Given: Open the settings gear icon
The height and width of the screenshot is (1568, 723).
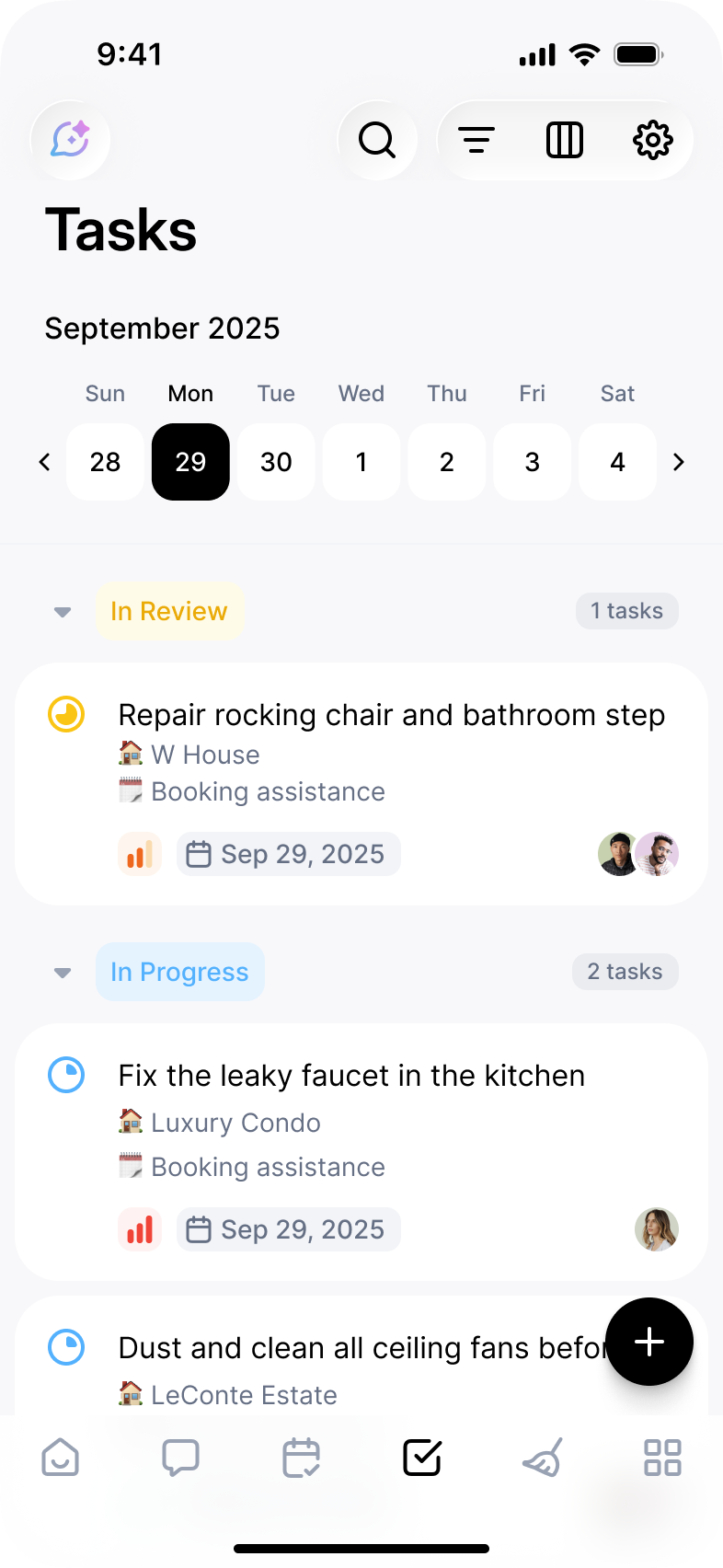Looking at the screenshot, I should [653, 140].
